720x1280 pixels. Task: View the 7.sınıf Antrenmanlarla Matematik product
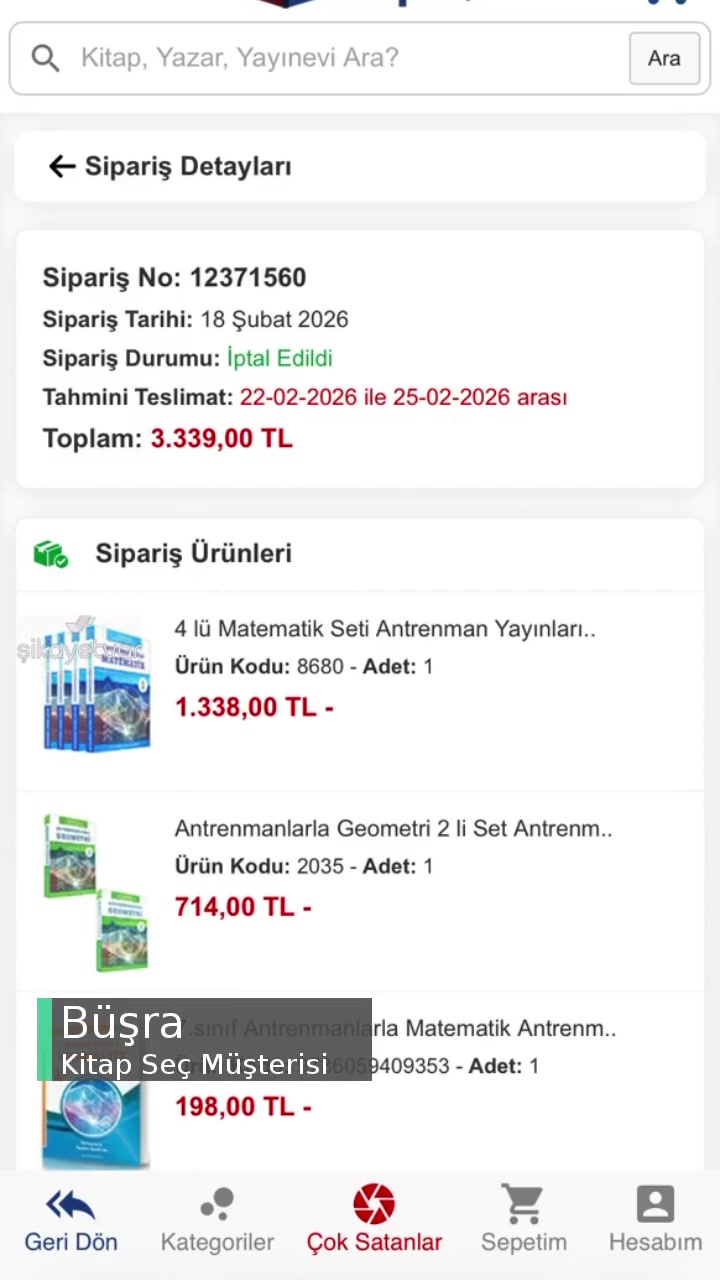pyautogui.click(x=400, y=1028)
